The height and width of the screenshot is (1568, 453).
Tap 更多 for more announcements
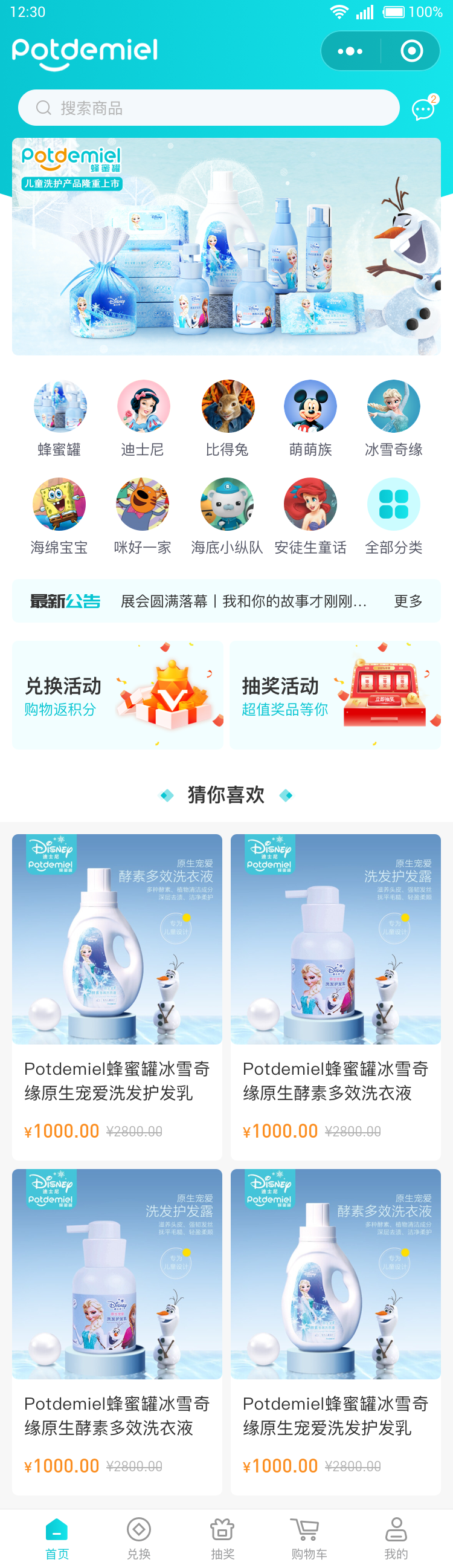point(408,601)
